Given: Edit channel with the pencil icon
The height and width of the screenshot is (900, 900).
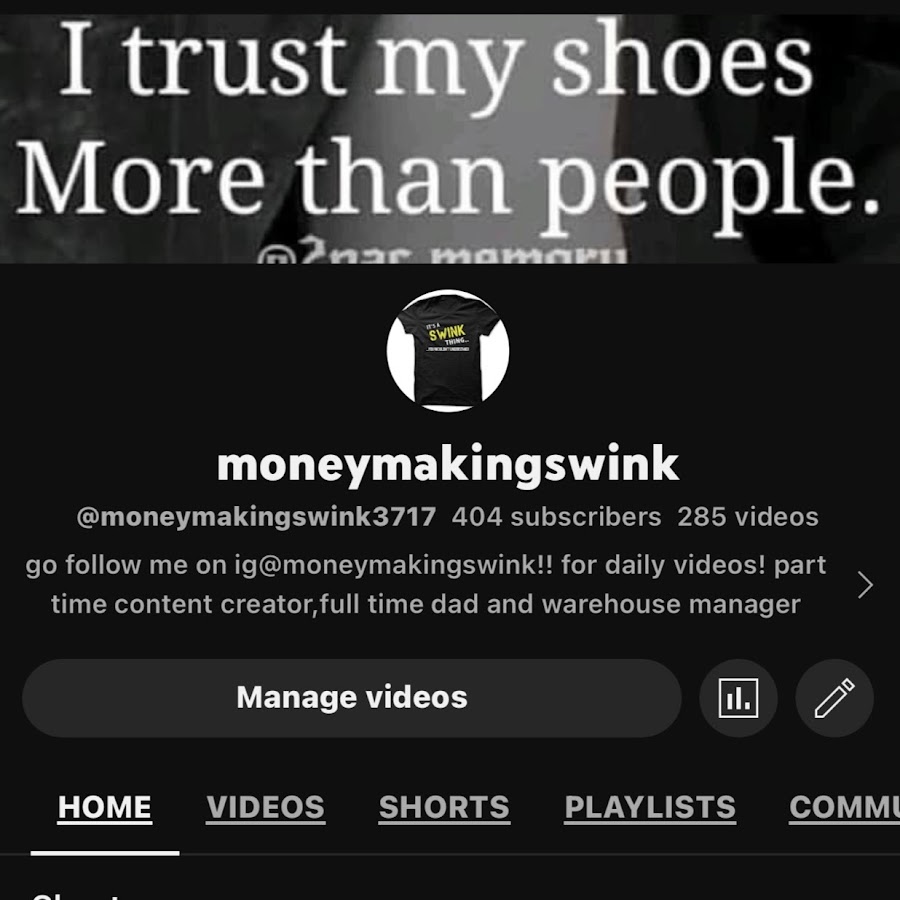Looking at the screenshot, I should (x=834, y=698).
